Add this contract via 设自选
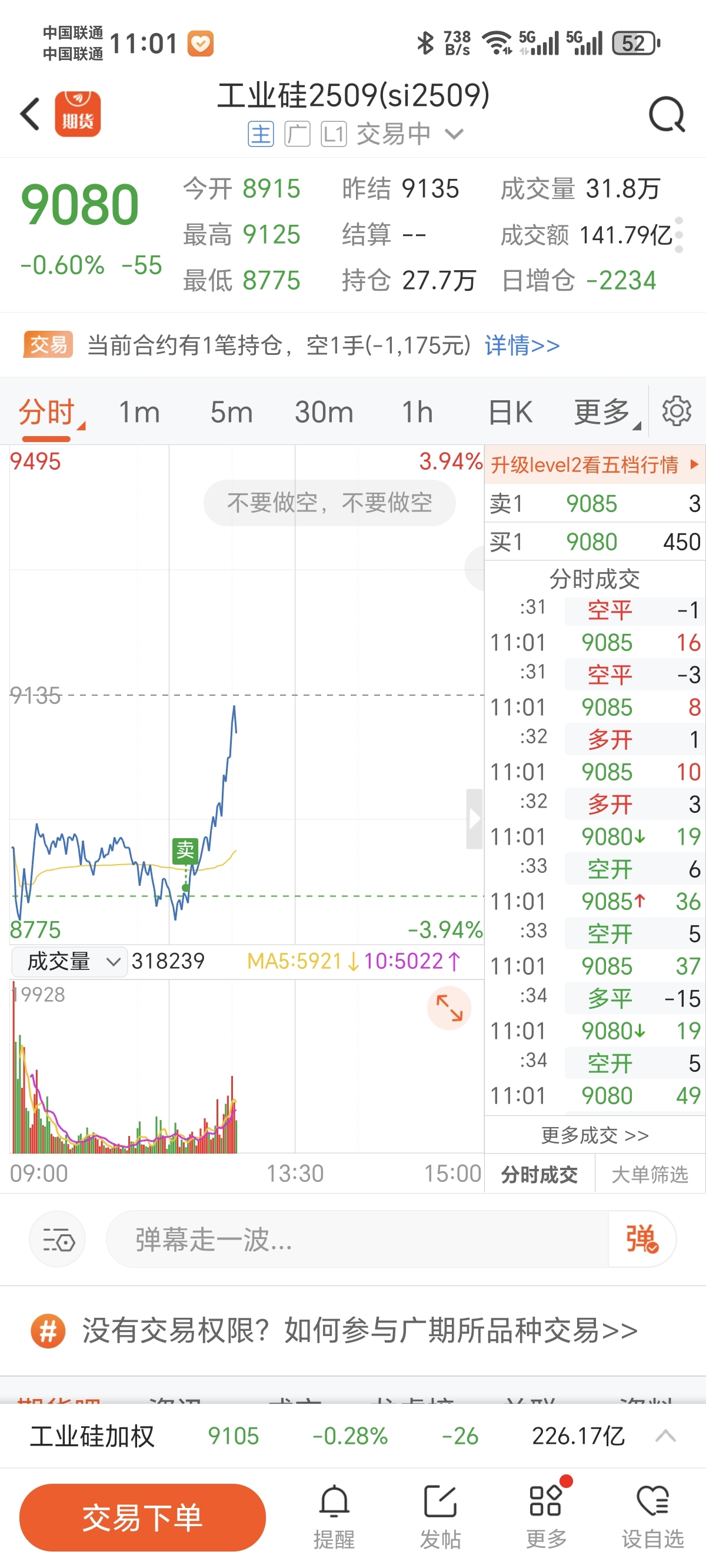This screenshot has width=706, height=1568. (x=652, y=1517)
